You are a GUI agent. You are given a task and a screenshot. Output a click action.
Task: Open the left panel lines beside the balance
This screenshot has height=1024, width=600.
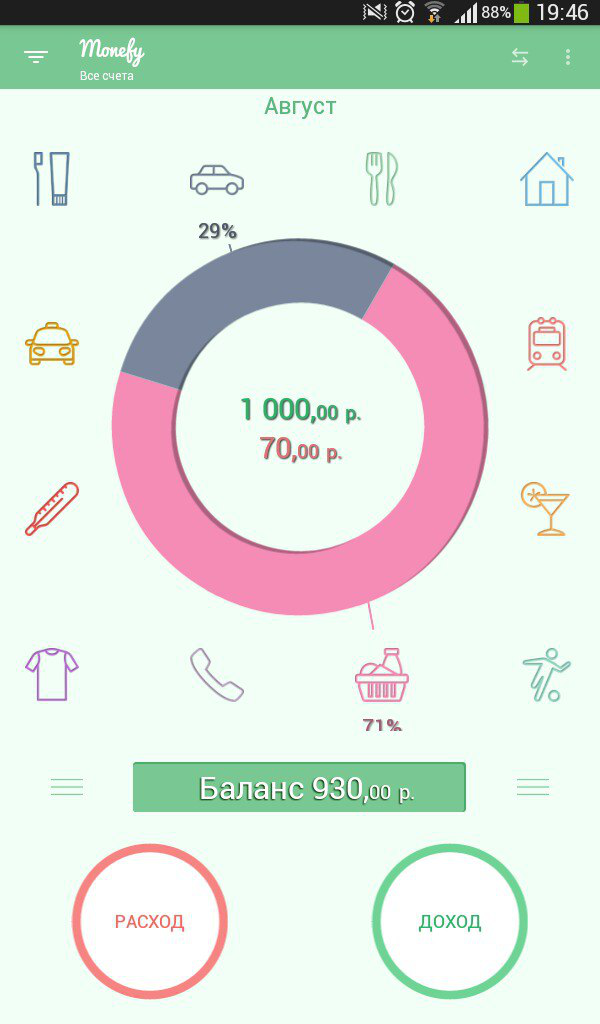(x=67, y=787)
